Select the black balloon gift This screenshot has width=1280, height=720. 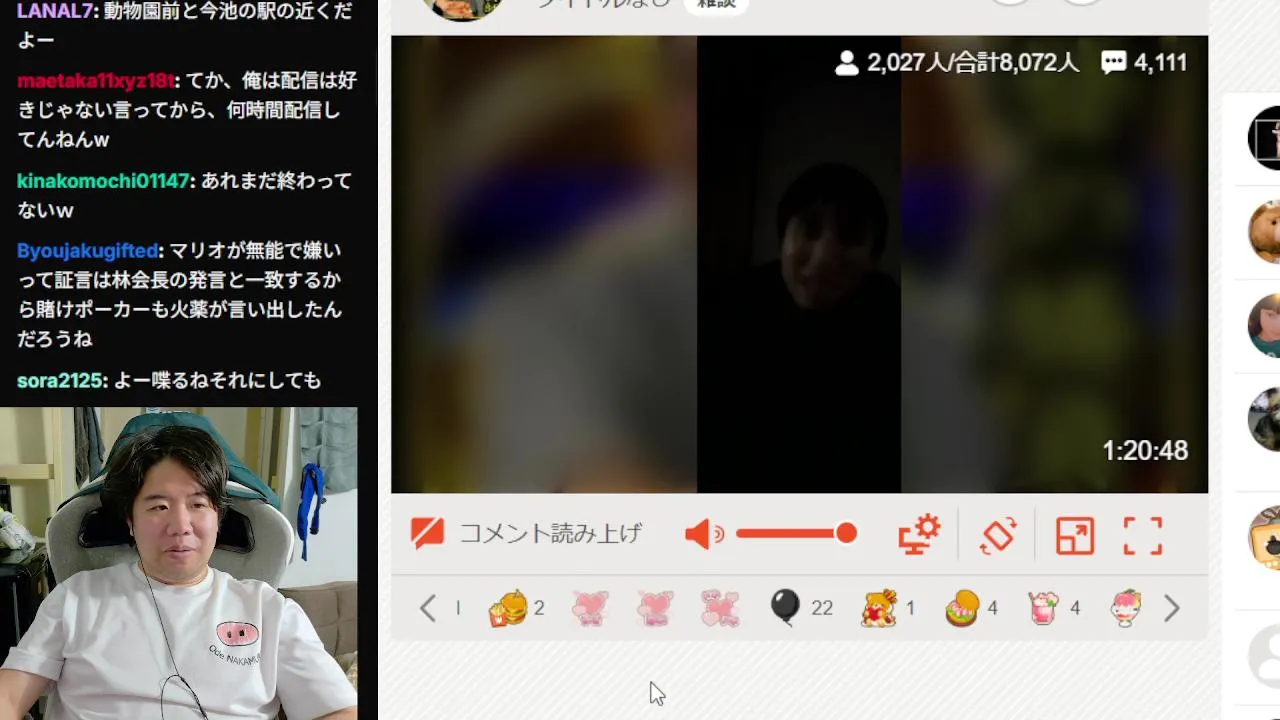pyautogui.click(x=785, y=607)
